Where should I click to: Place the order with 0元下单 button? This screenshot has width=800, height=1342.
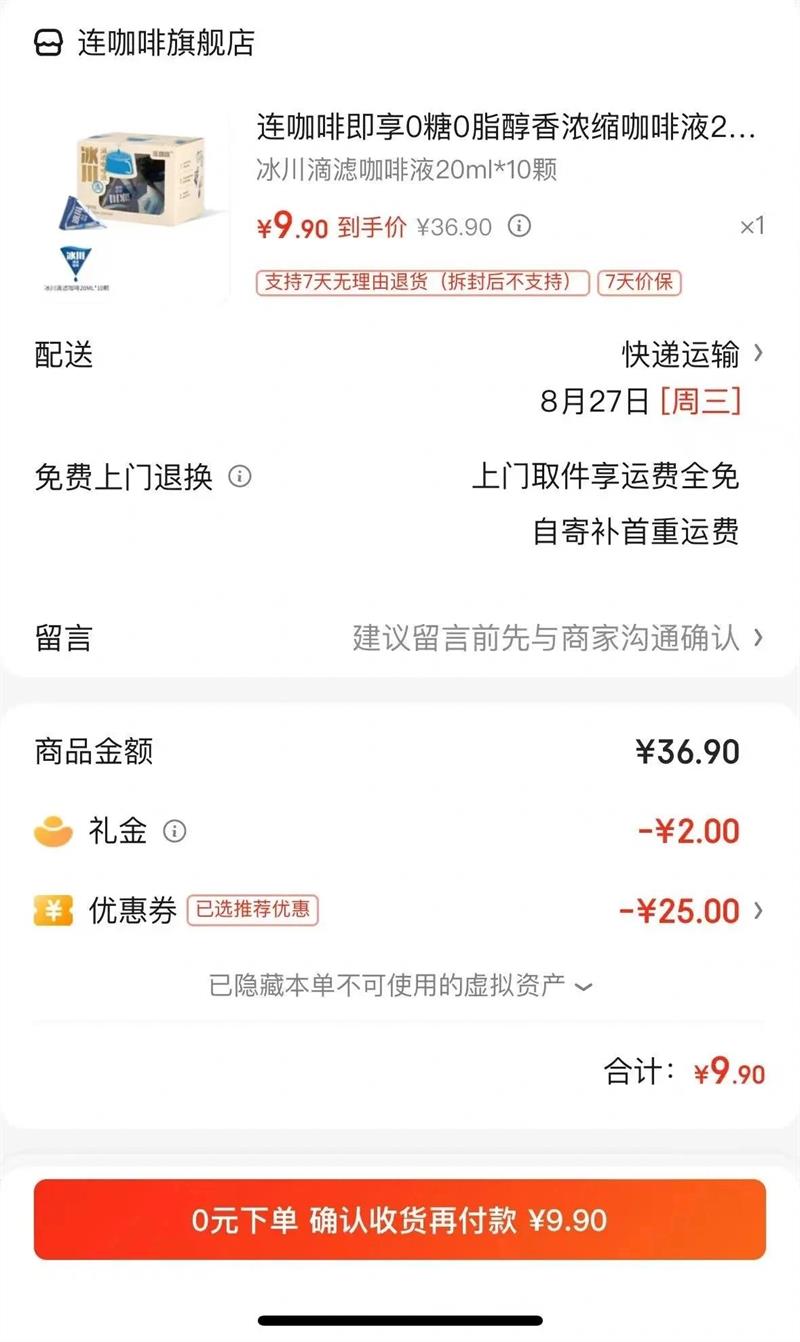click(400, 1220)
